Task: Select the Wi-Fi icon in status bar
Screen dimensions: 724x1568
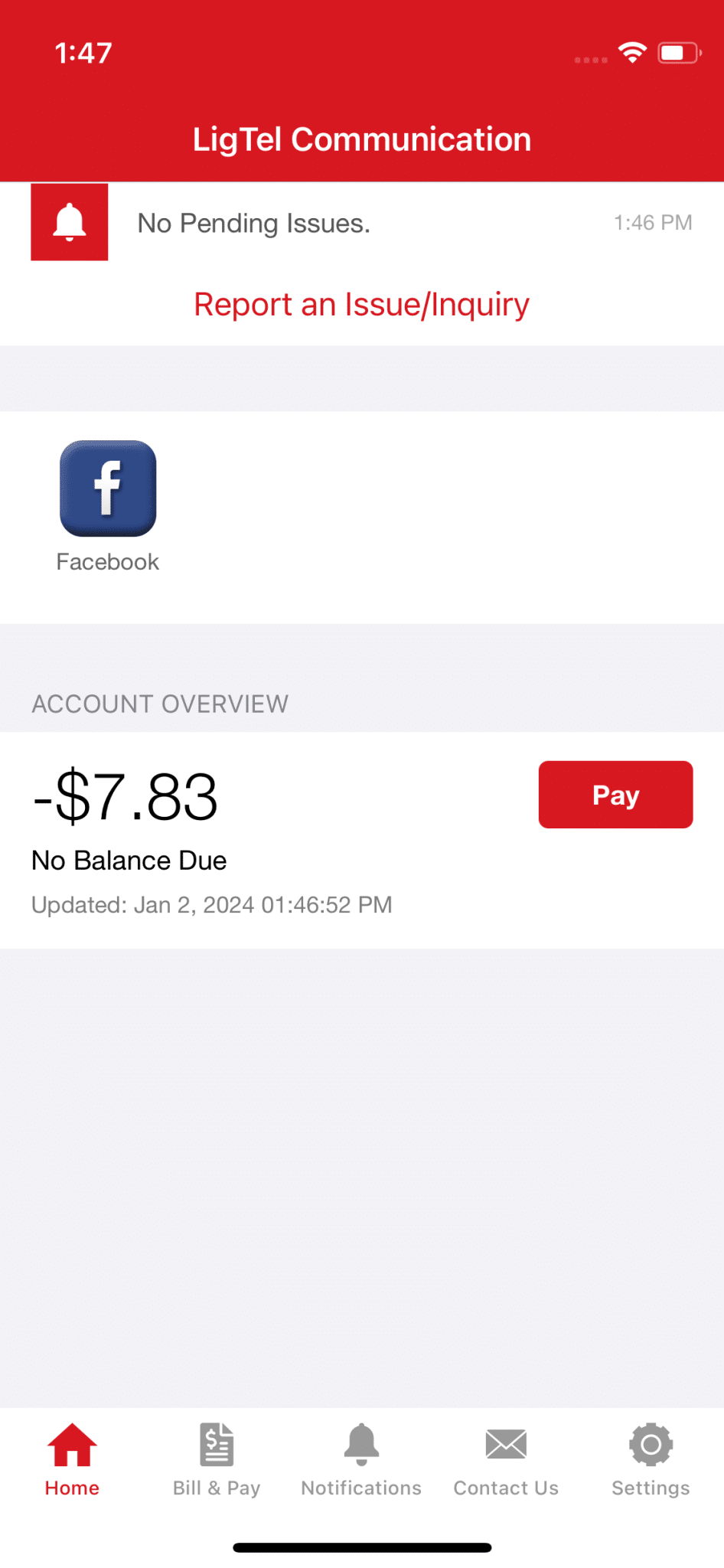Action: [x=631, y=52]
